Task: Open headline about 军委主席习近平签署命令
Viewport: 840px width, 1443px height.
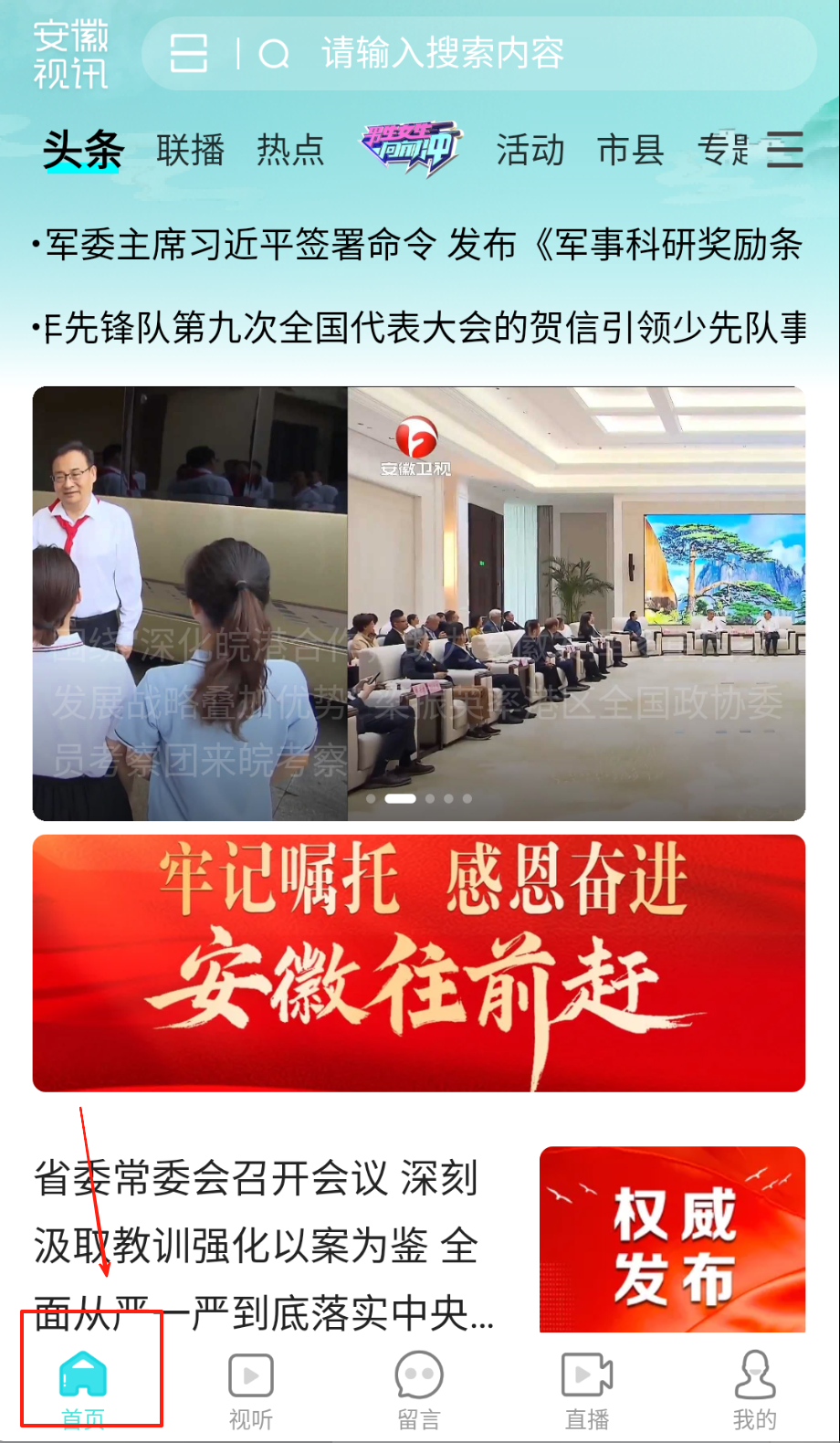Action: click(420, 245)
